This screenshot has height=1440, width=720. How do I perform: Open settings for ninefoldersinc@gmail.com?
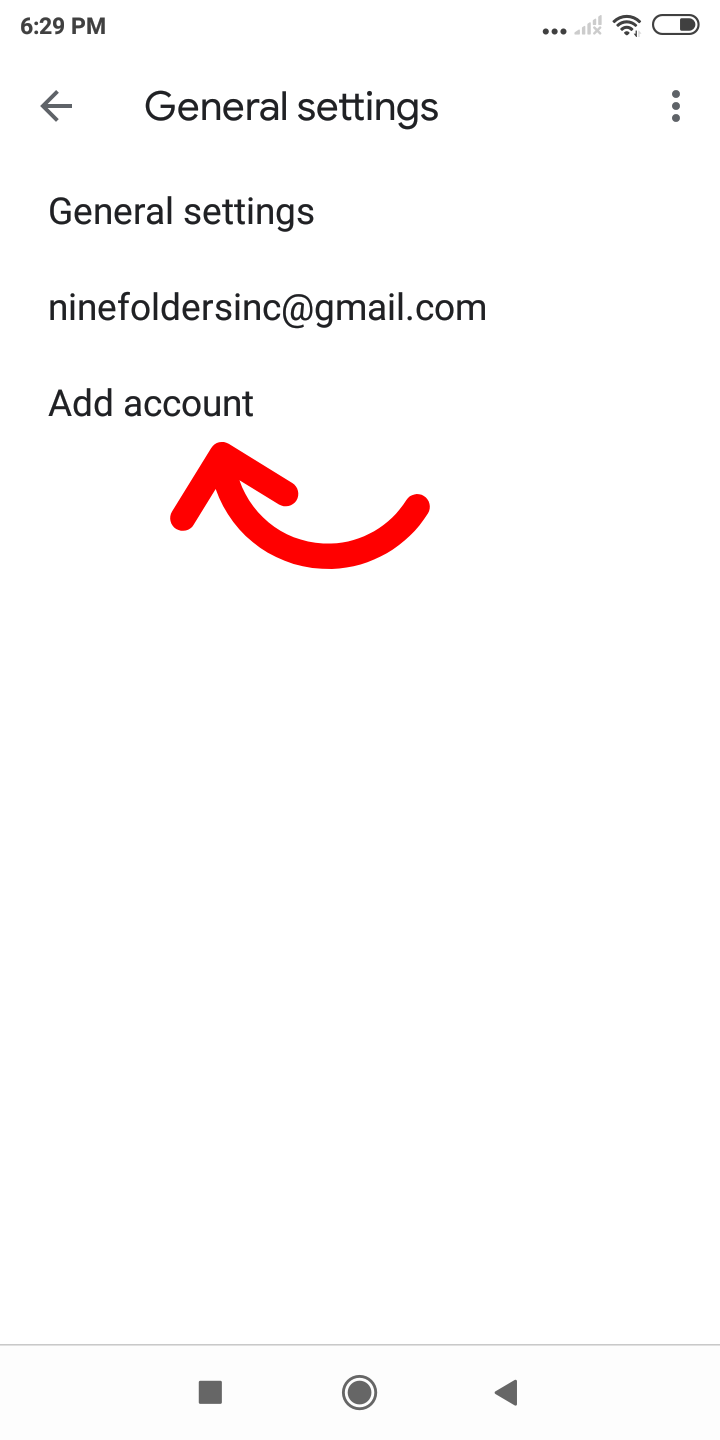click(x=360, y=308)
